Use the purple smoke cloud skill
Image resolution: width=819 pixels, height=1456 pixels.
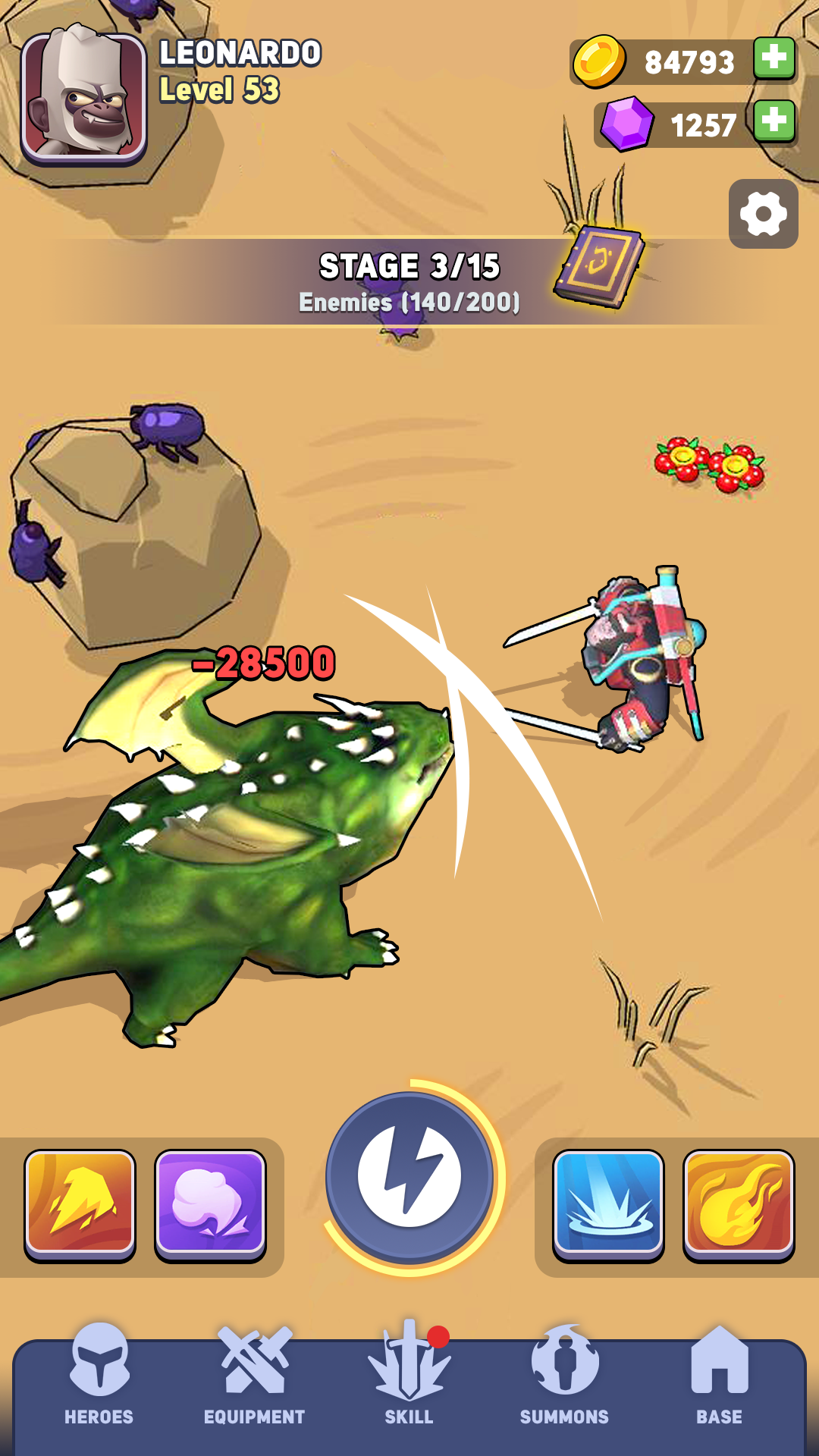tap(210, 1203)
